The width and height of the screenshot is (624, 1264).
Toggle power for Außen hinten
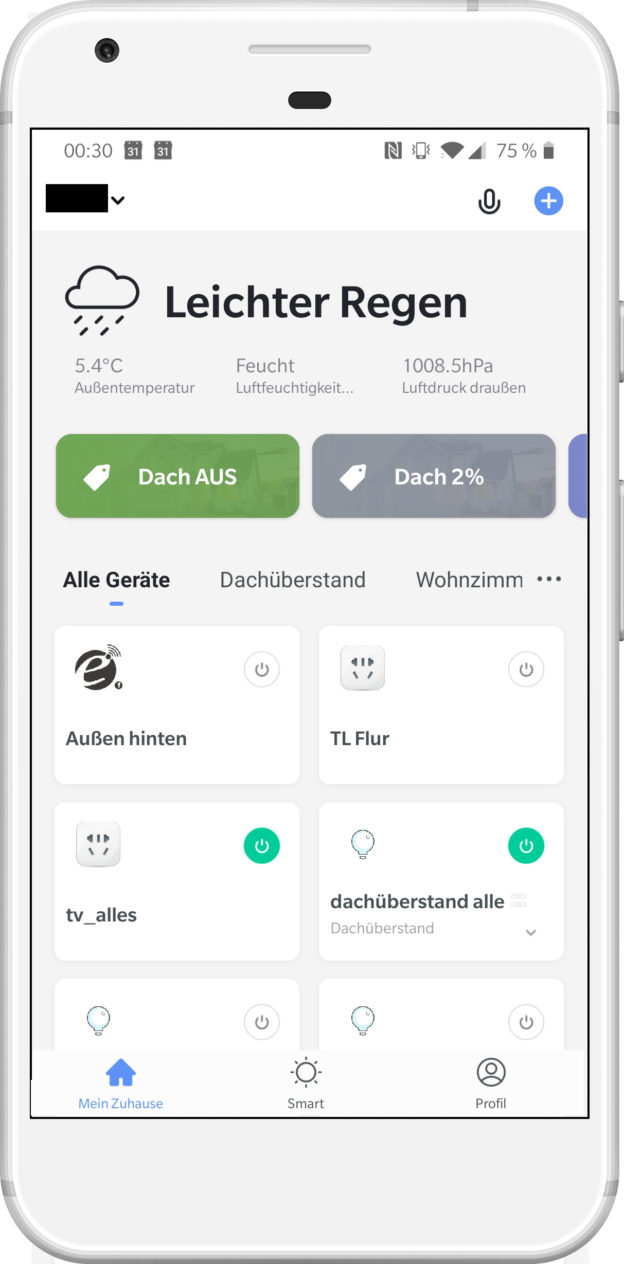pos(261,669)
